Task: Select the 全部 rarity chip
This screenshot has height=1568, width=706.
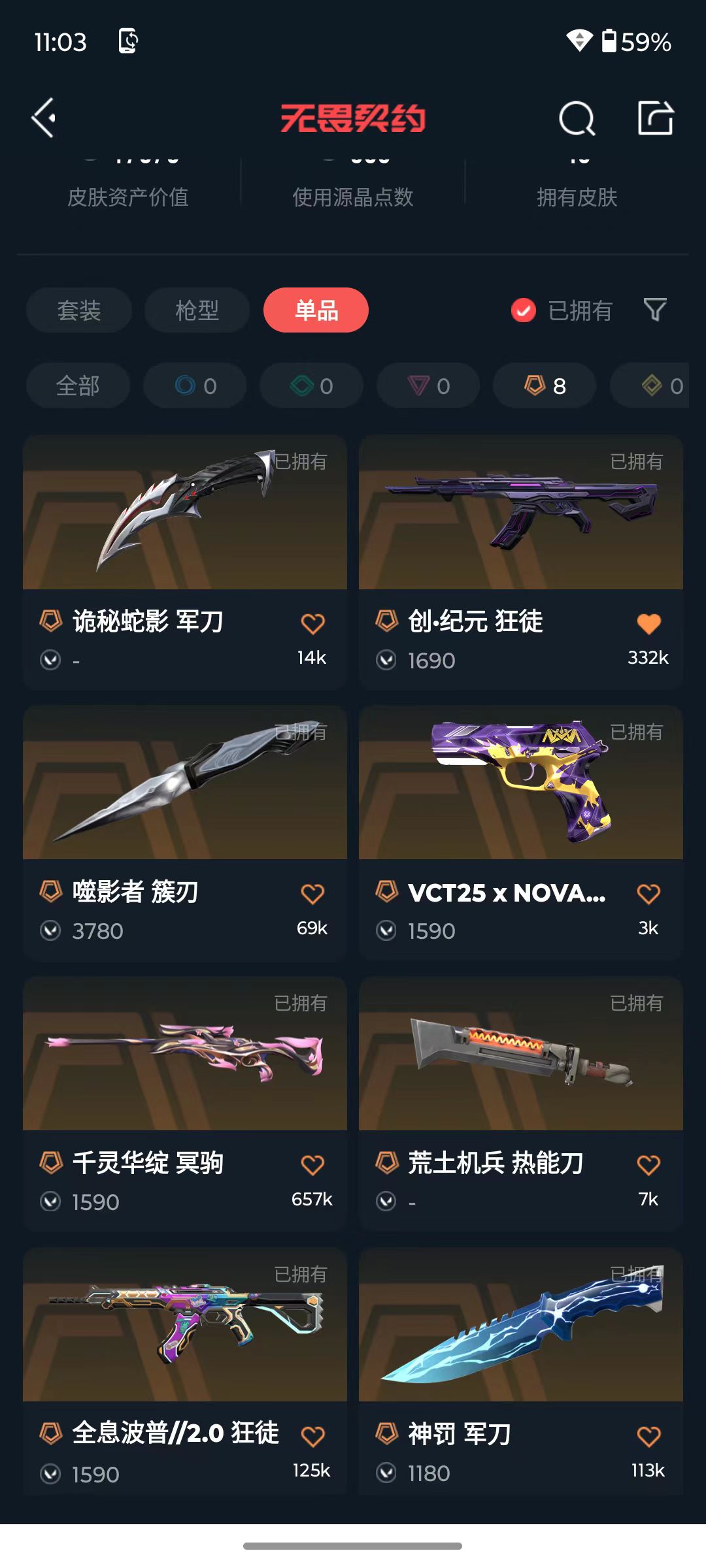Action: 78,386
